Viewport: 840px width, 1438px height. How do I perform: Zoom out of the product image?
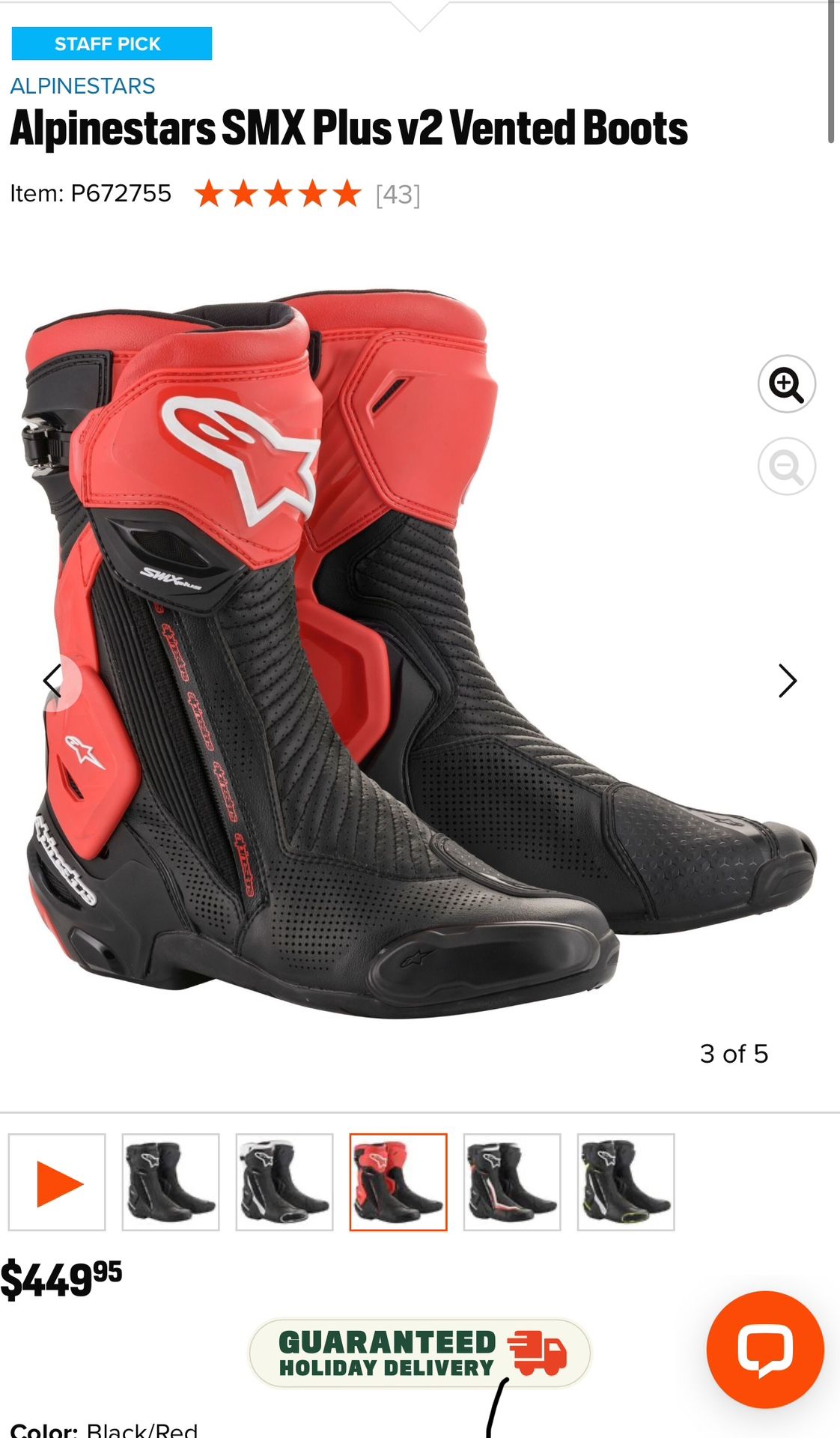click(786, 467)
